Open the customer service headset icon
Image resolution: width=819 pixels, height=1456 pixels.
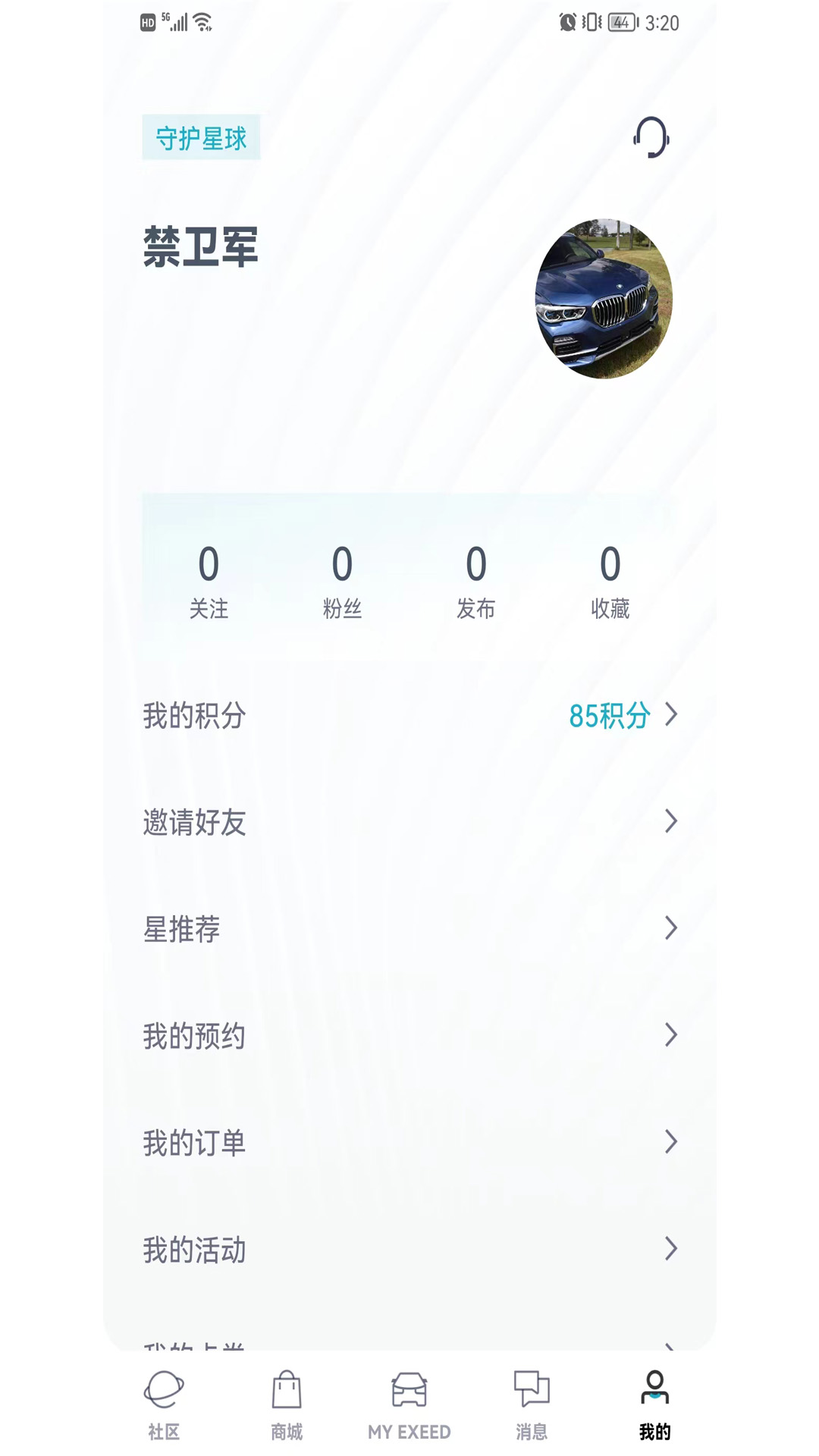[650, 138]
